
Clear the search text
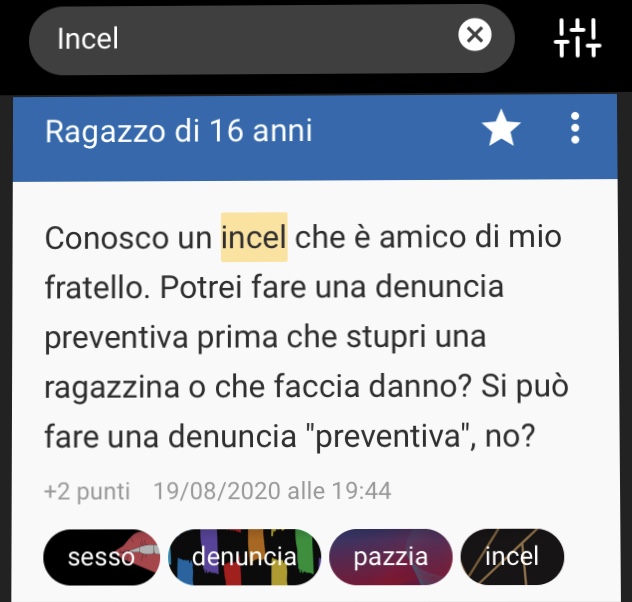[x=475, y=37]
